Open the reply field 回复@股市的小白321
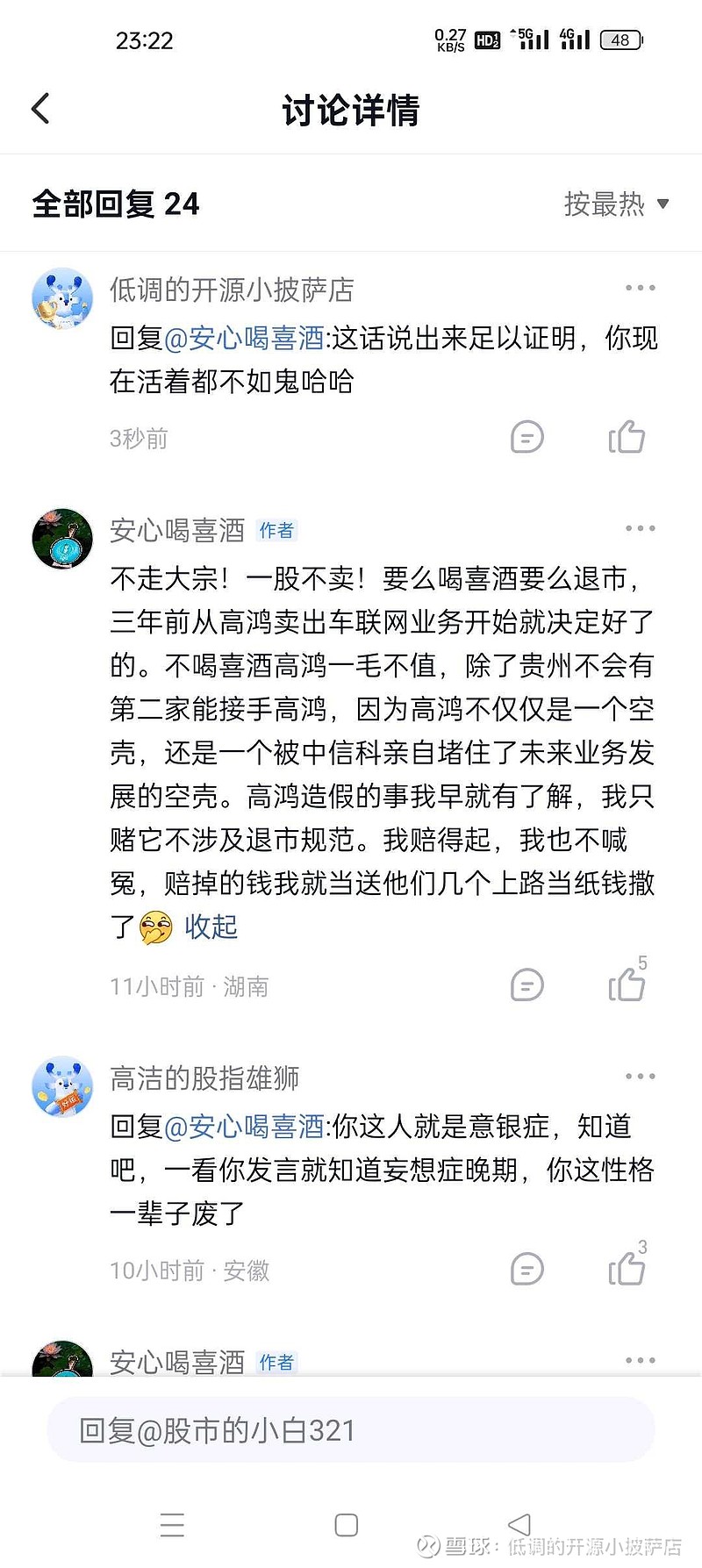702x1568 pixels. point(351,1430)
